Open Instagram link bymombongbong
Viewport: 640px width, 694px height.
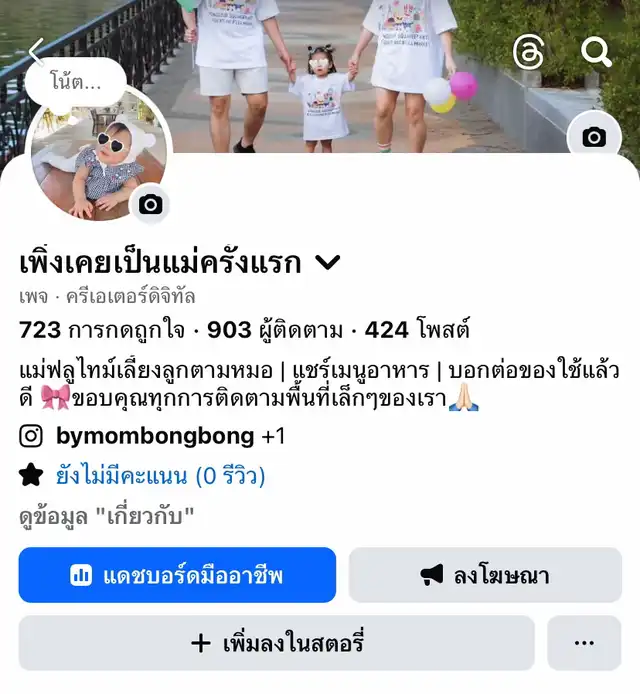tap(156, 436)
